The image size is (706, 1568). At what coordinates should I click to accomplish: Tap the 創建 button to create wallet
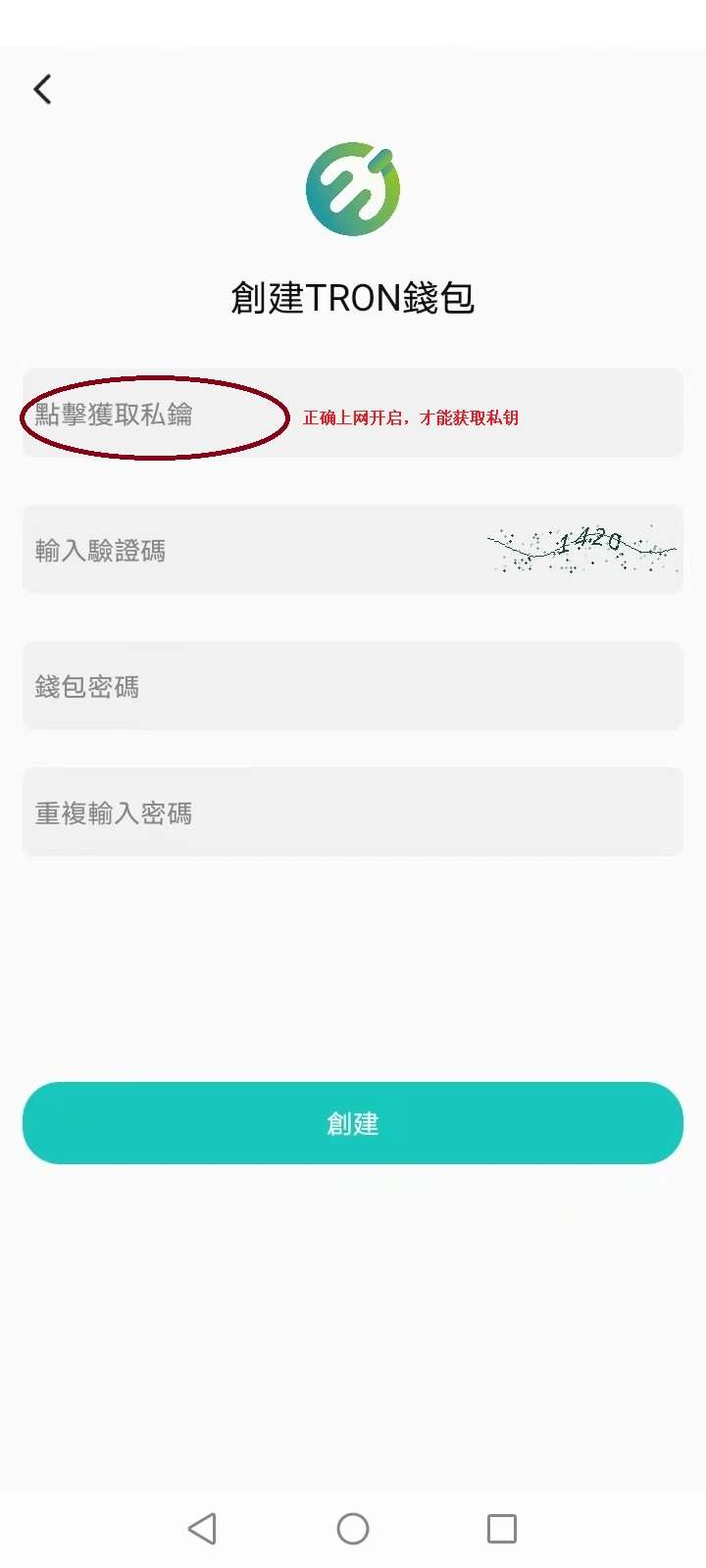point(352,1123)
